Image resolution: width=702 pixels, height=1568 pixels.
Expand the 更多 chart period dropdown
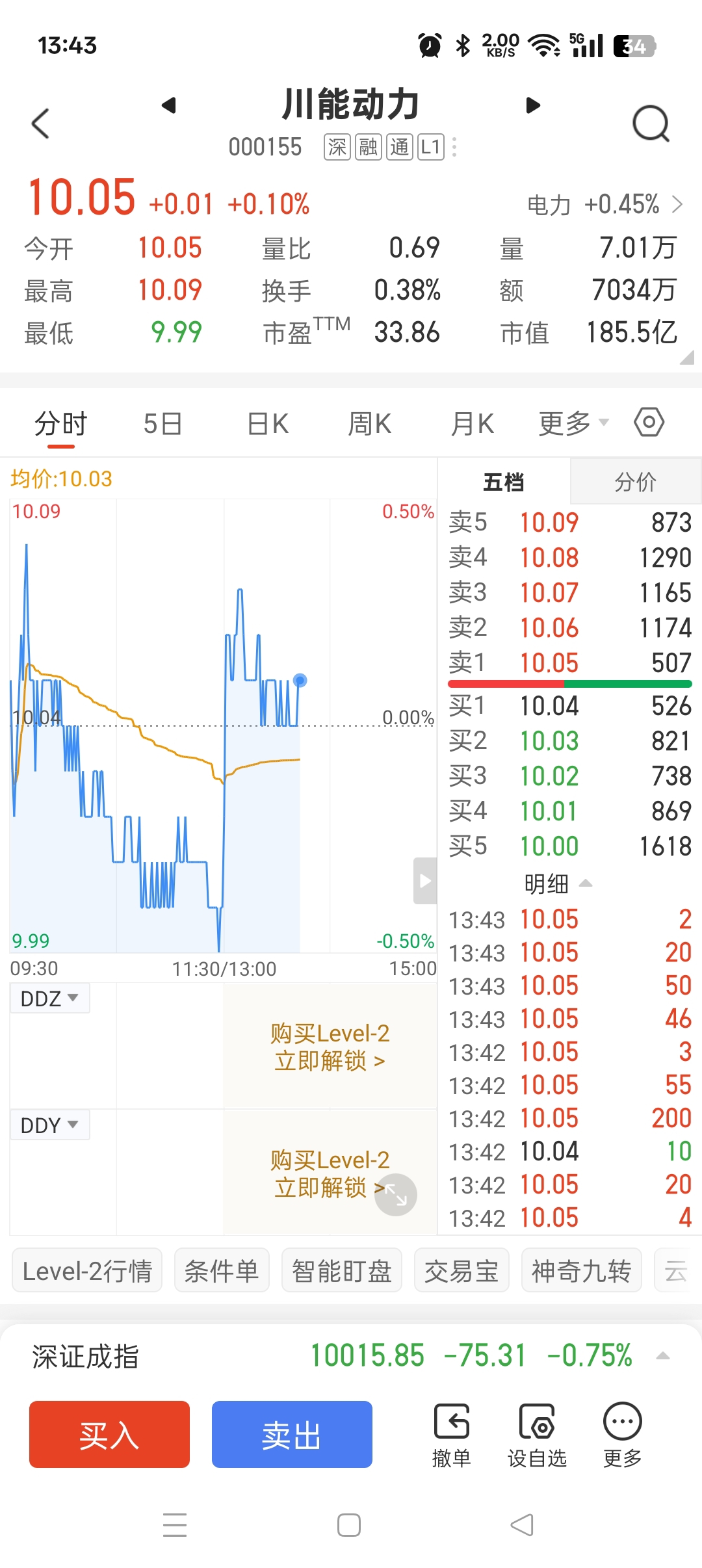pos(573,424)
